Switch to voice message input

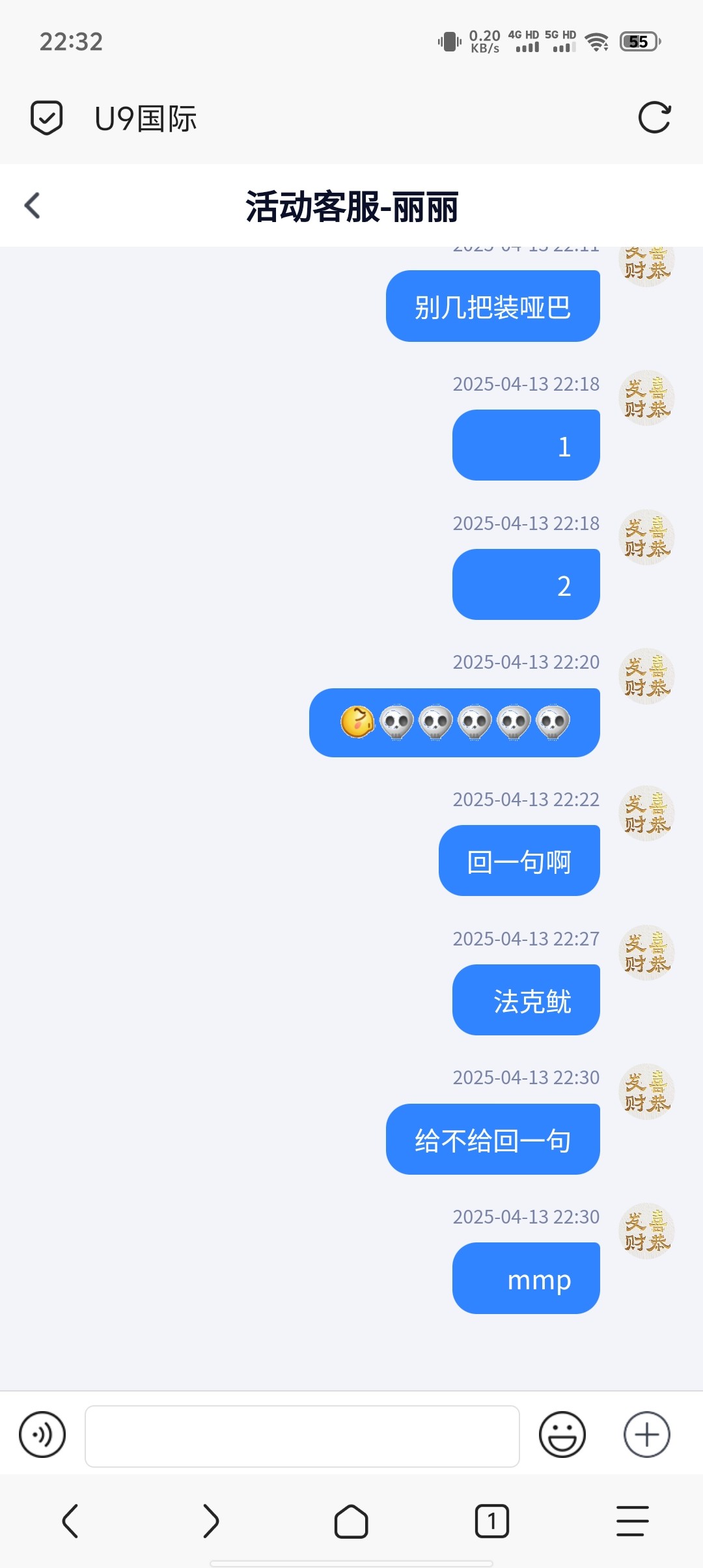coord(42,1435)
